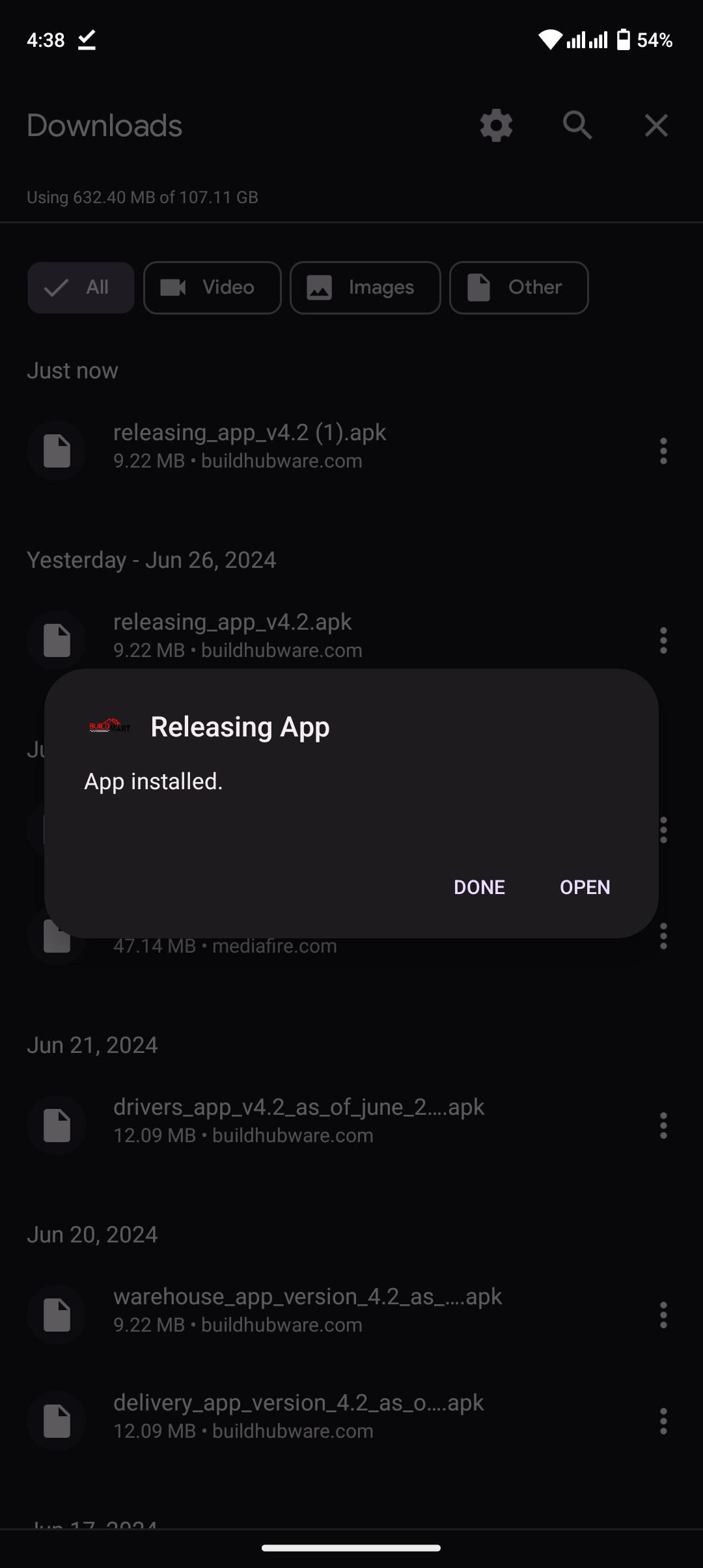The height and width of the screenshot is (1568, 703).
Task: Open Downloads settings gear
Action: (x=496, y=125)
